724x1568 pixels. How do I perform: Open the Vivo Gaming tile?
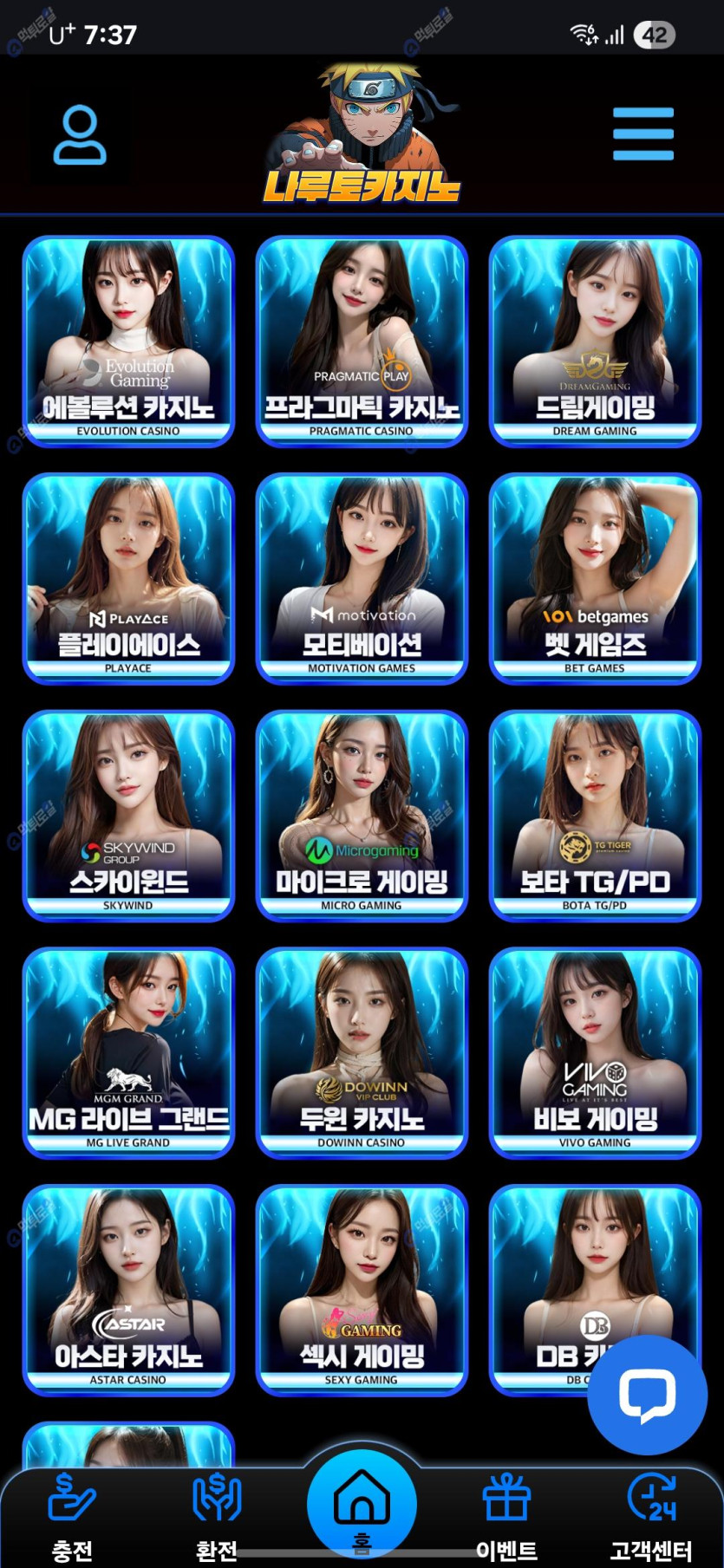[x=595, y=1052]
